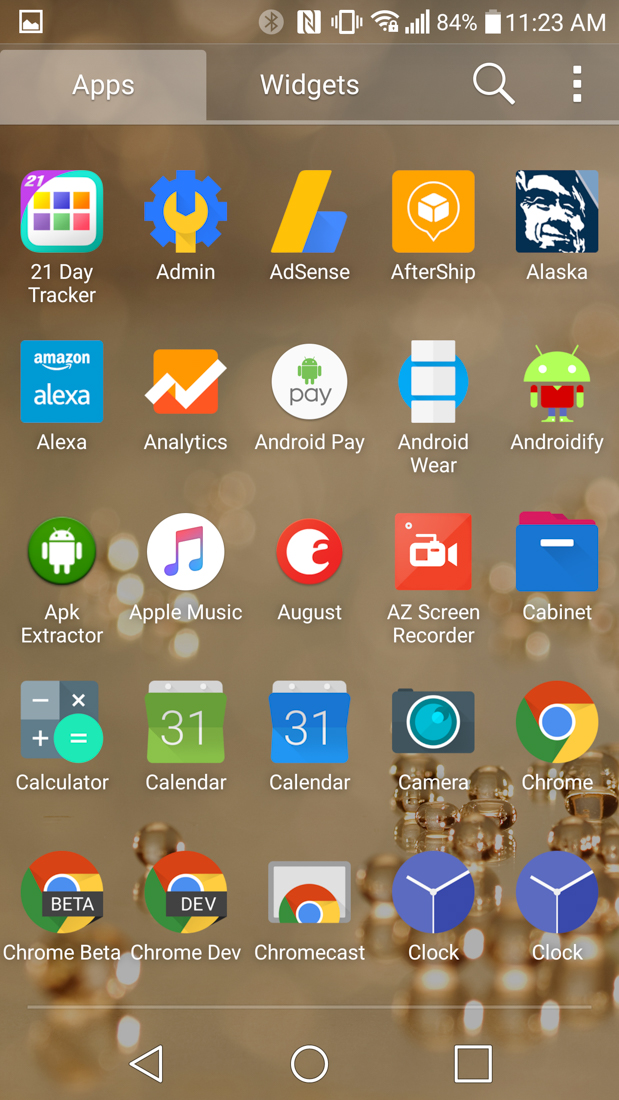This screenshot has width=619, height=1100.
Task: Open the green Calendar app
Action: pyautogui.click(x=186, y=722)
